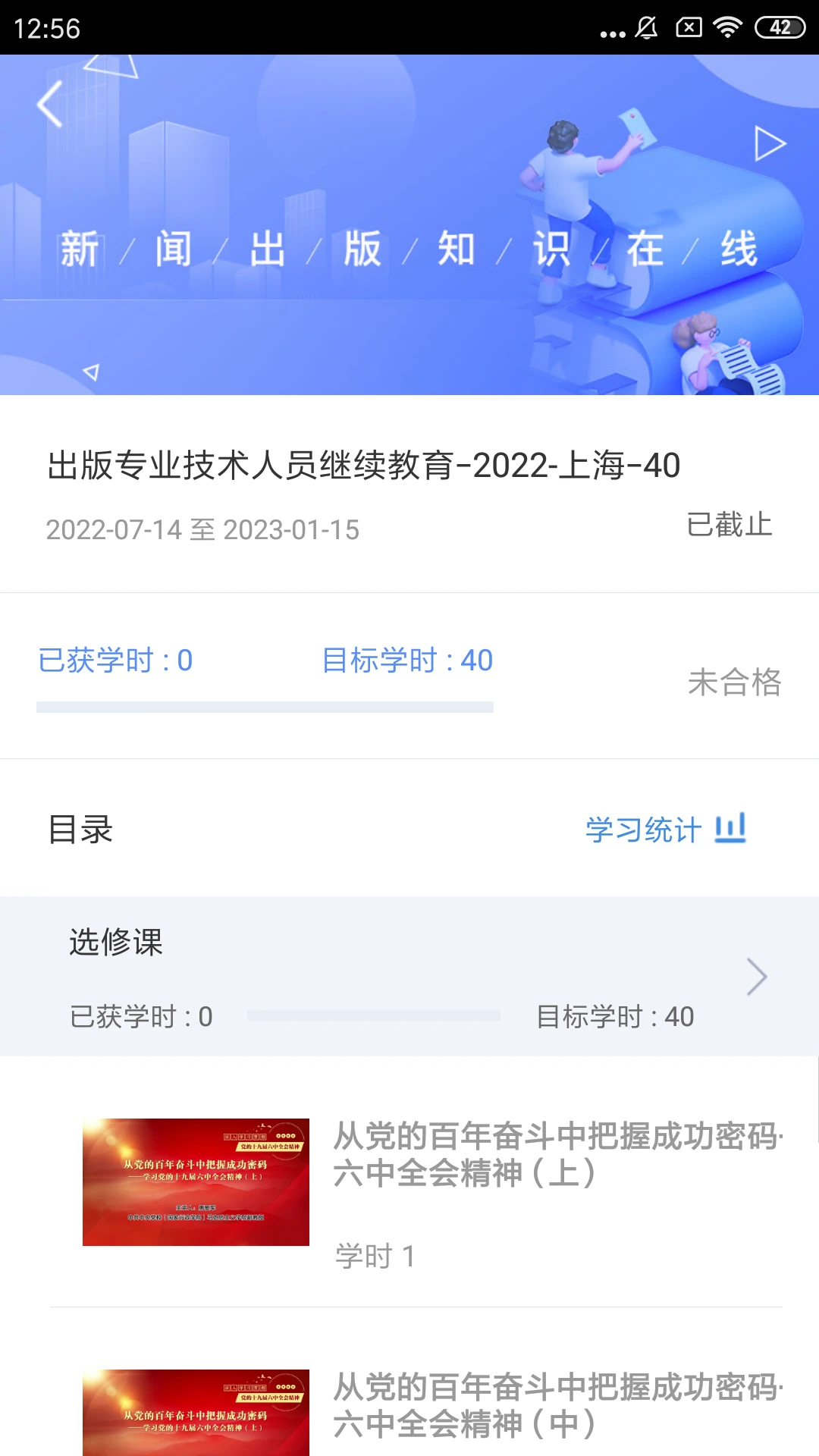The height and width of the screenshot is (1456, 819).
Task: Tap the chevron beside 目标学时 : 40
Action: [756, 977]
